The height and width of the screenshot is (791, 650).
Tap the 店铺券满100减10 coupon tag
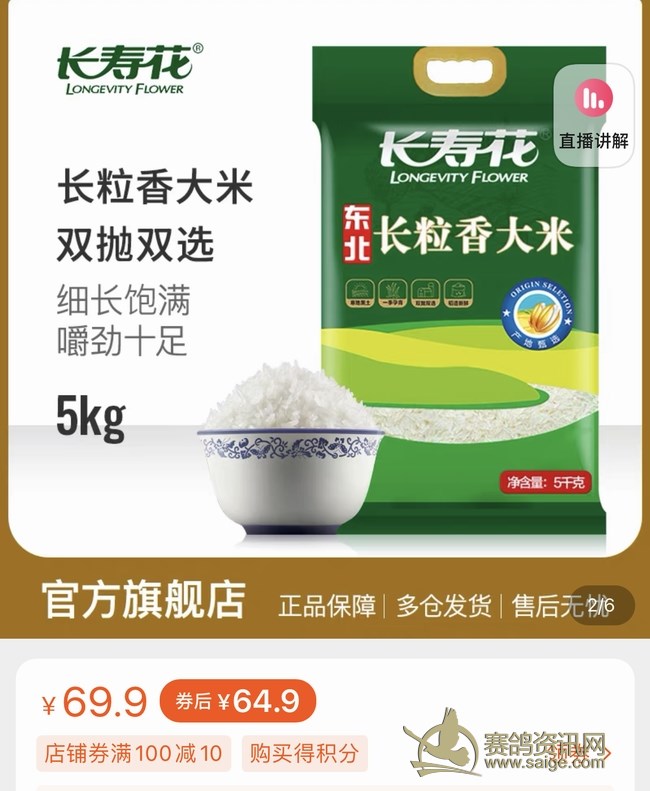pos(134,754)
